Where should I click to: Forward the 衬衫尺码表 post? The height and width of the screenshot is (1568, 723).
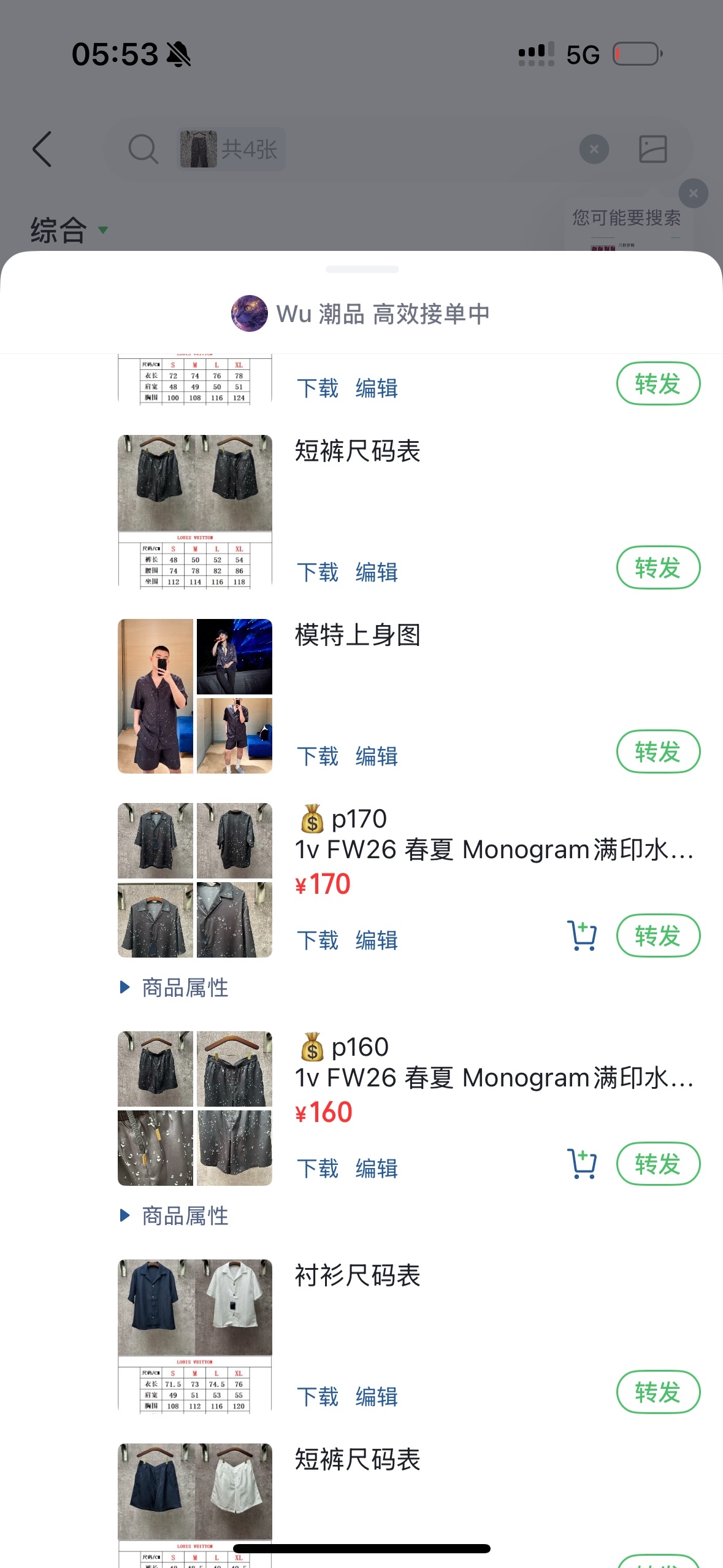(x=657, y=1392)
